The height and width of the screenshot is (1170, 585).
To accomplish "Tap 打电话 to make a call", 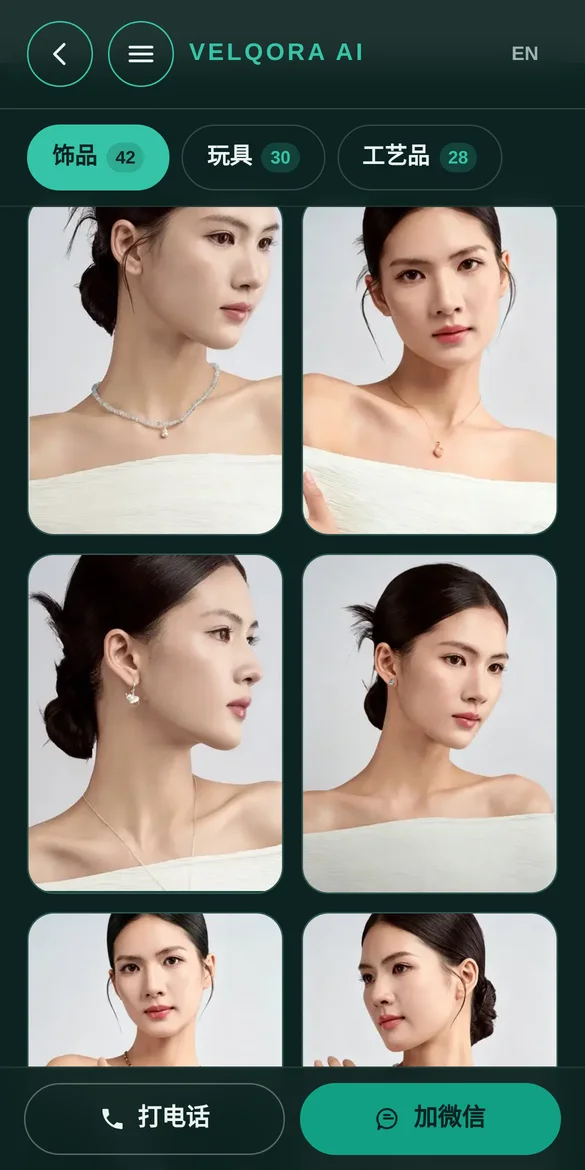I will tap(154, 1119).
